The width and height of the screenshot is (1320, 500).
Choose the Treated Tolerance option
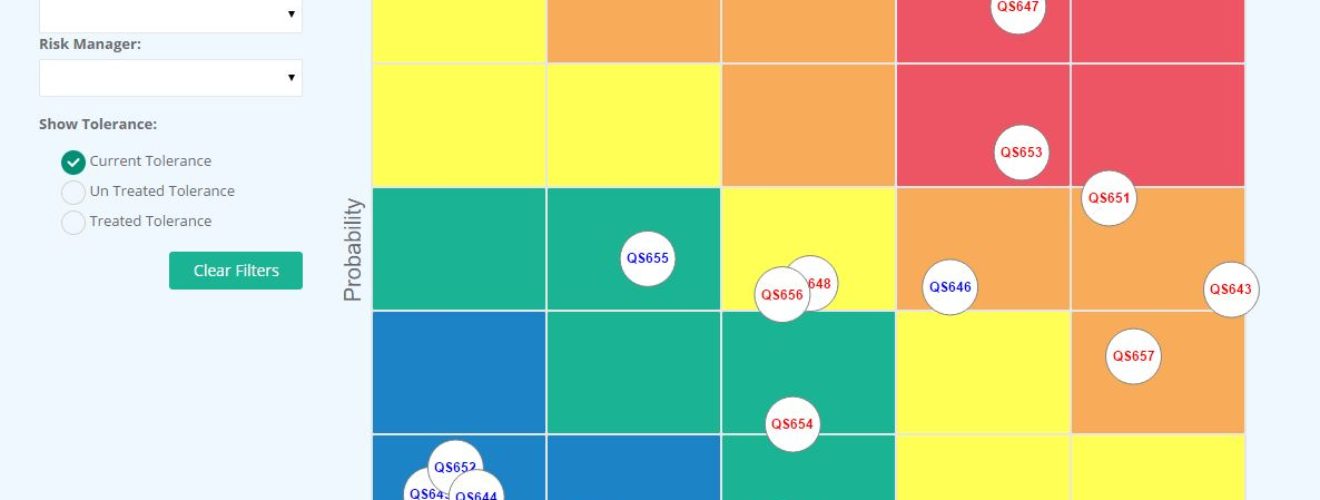(x=74, y=222)
